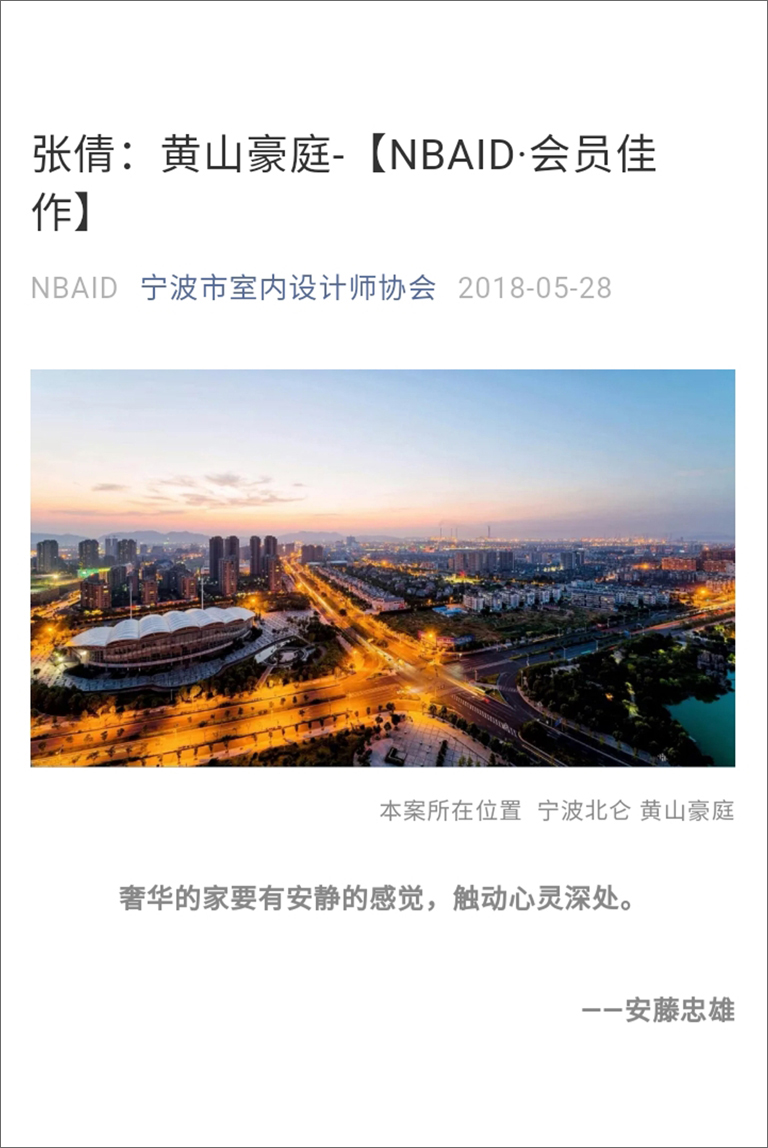
Task: Open the 宁波市室内设计师协会 account link
Action: (x=288, y=288)
